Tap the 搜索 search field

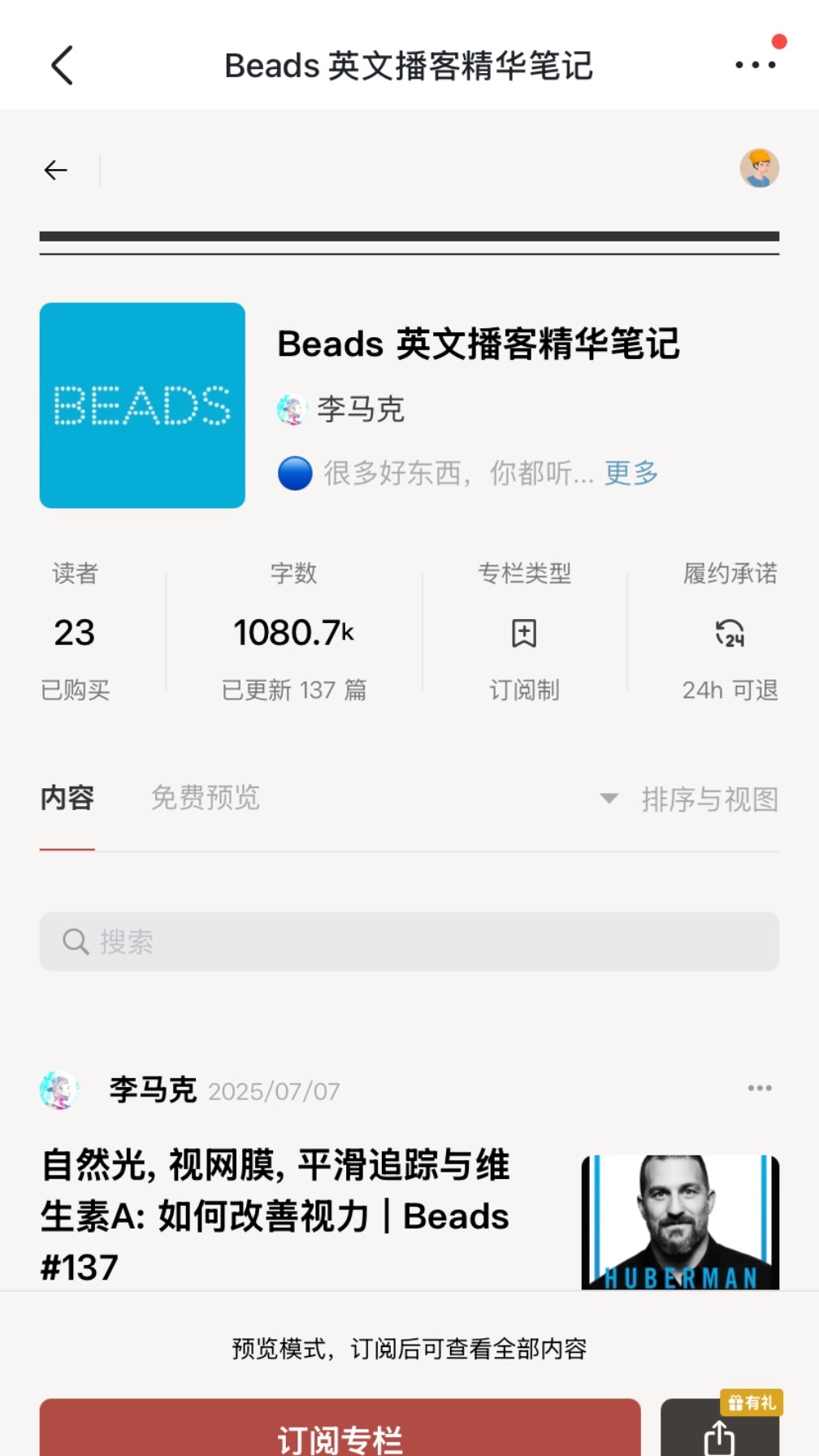[x=409, y=942]
